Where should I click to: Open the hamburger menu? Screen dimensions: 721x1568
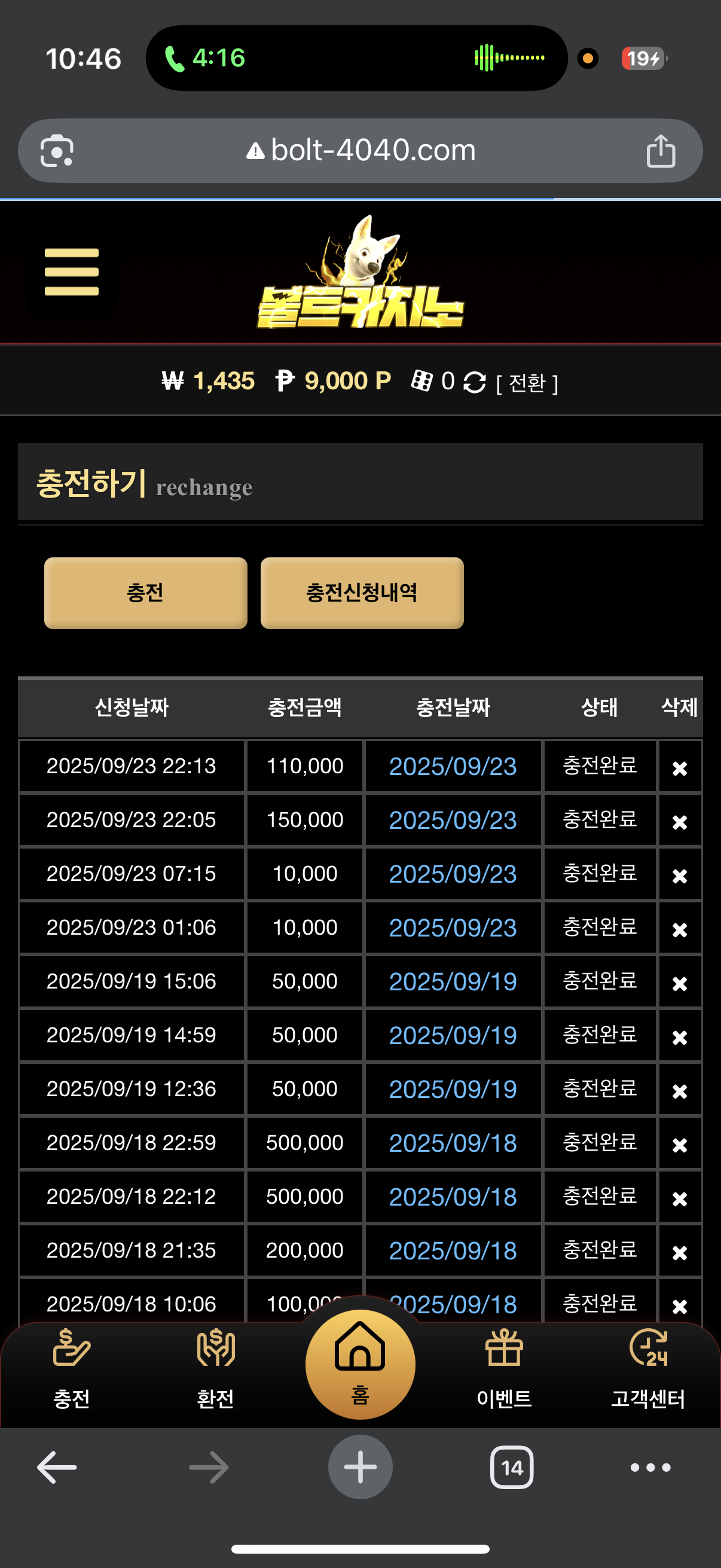pos(71,272)
